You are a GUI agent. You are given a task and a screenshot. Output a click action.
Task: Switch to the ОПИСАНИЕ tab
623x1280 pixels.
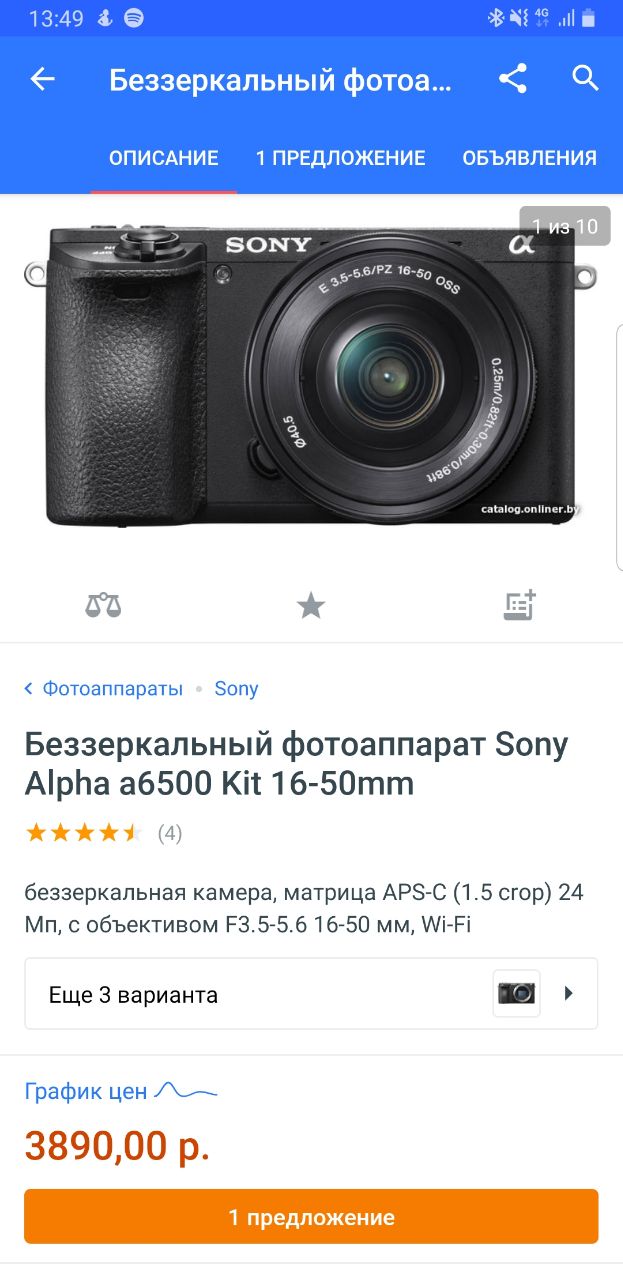tap(163, 158)
